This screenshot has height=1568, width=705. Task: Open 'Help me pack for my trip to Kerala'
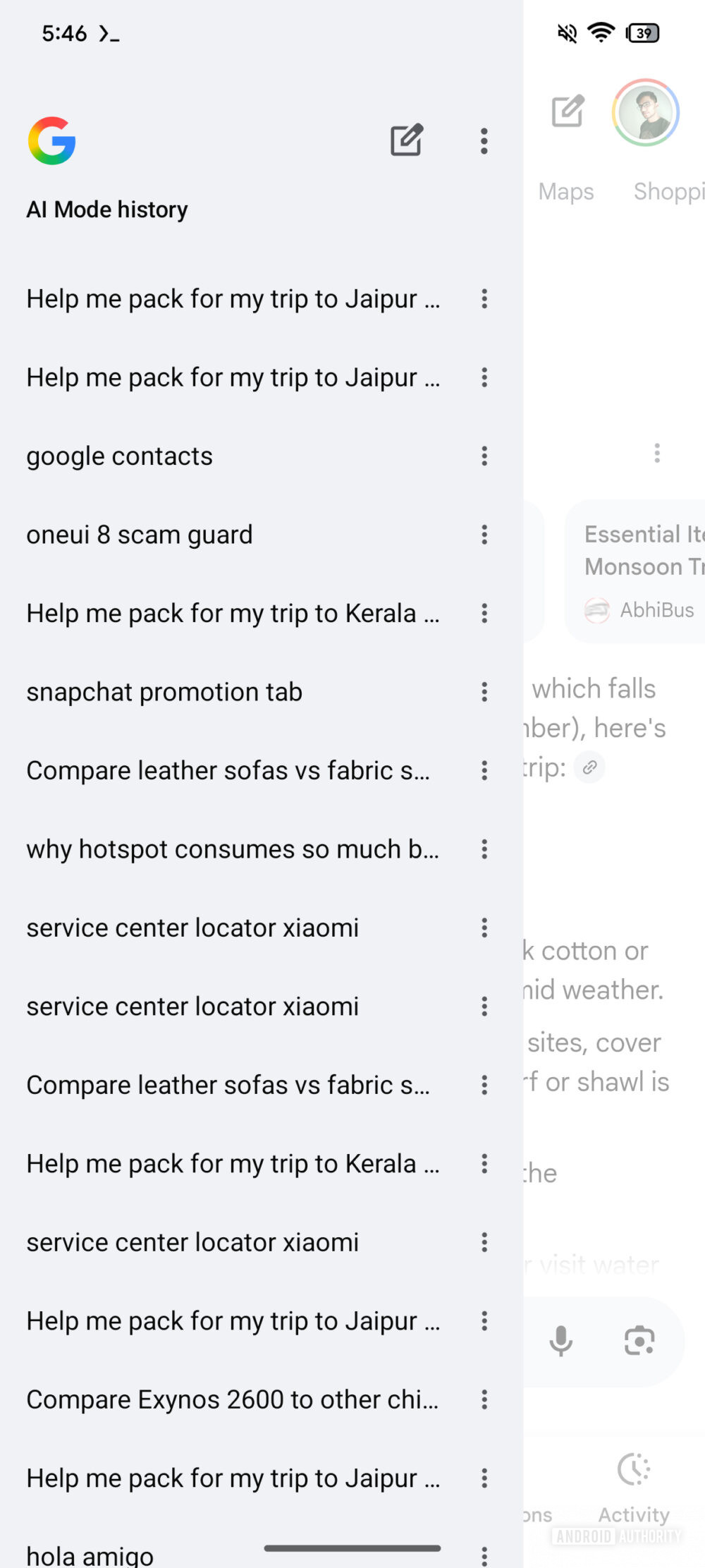pyautogui.click(x=233, y=613)
